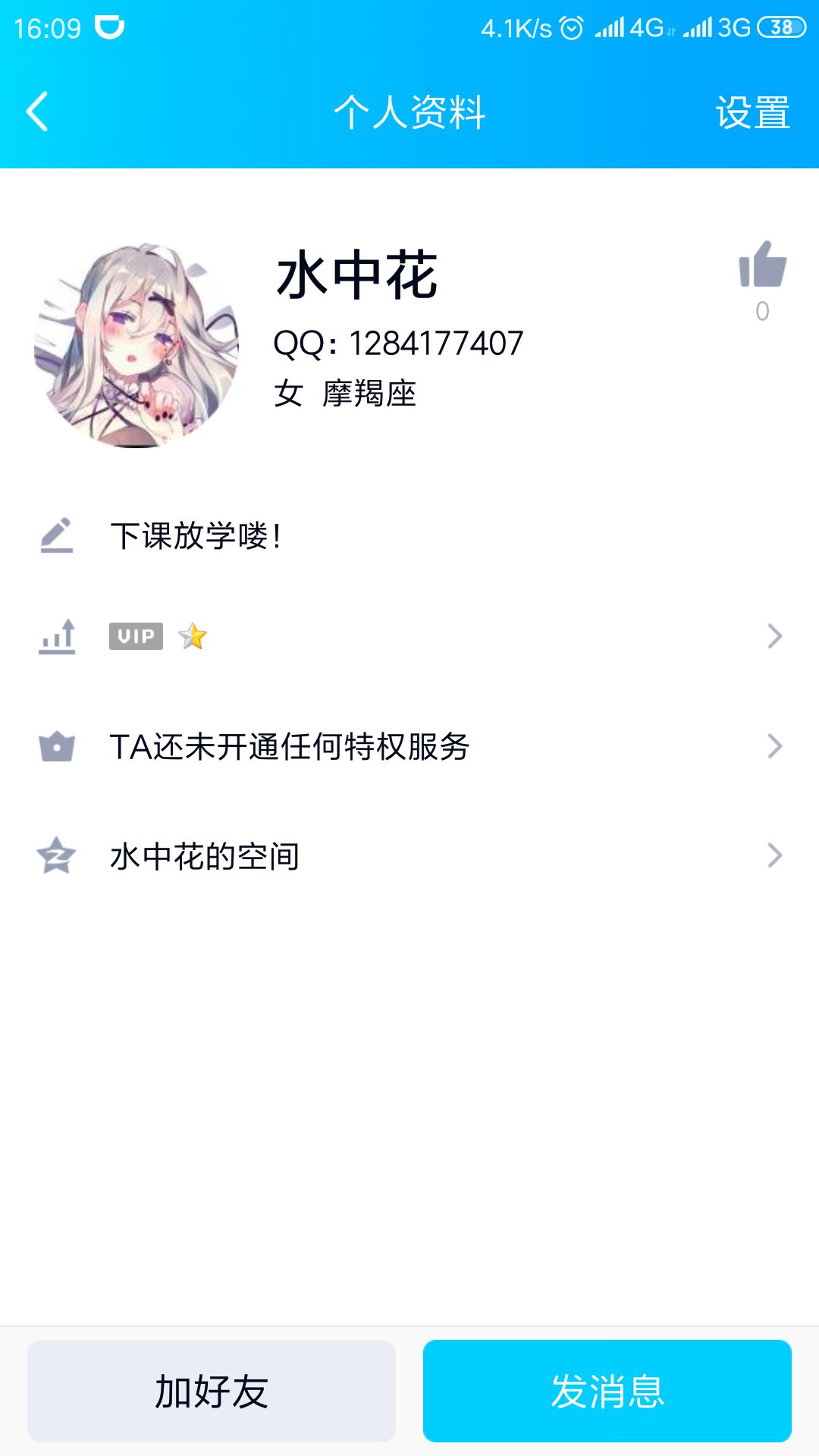Click the gray VIP badge

[x=136, y=637]
